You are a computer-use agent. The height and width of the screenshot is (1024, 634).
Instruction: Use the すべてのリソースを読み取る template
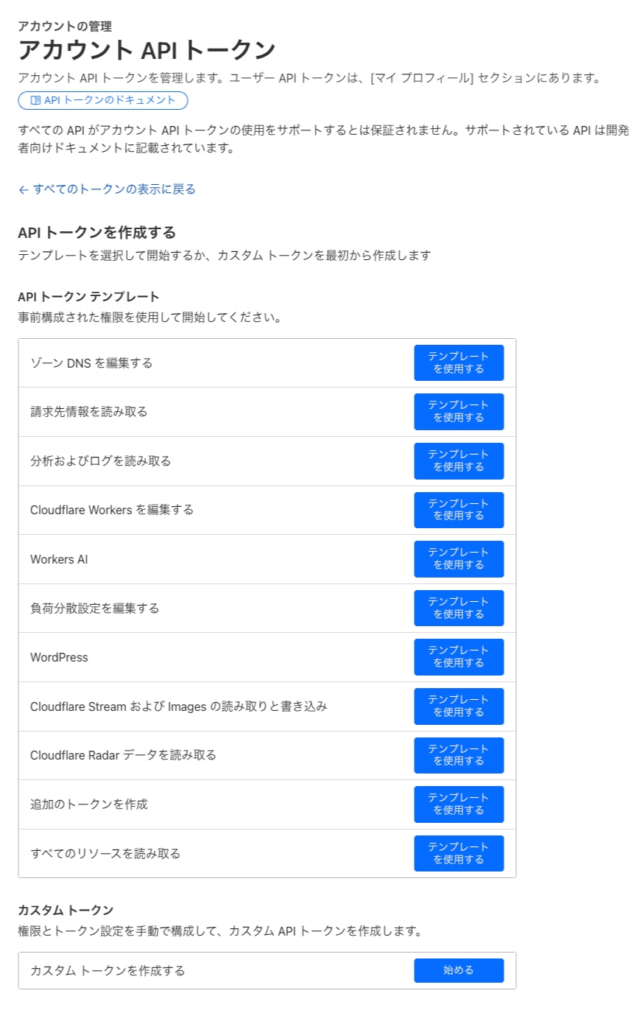458,853
